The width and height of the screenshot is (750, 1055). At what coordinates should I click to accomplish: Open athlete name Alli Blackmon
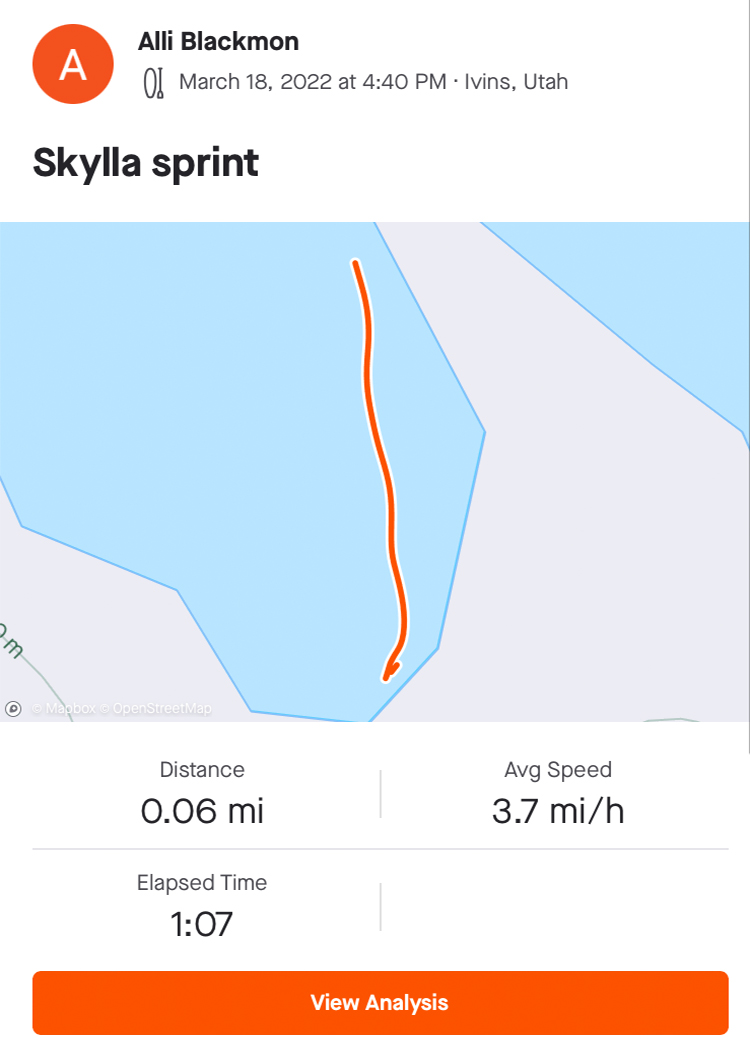click(218, 42)
